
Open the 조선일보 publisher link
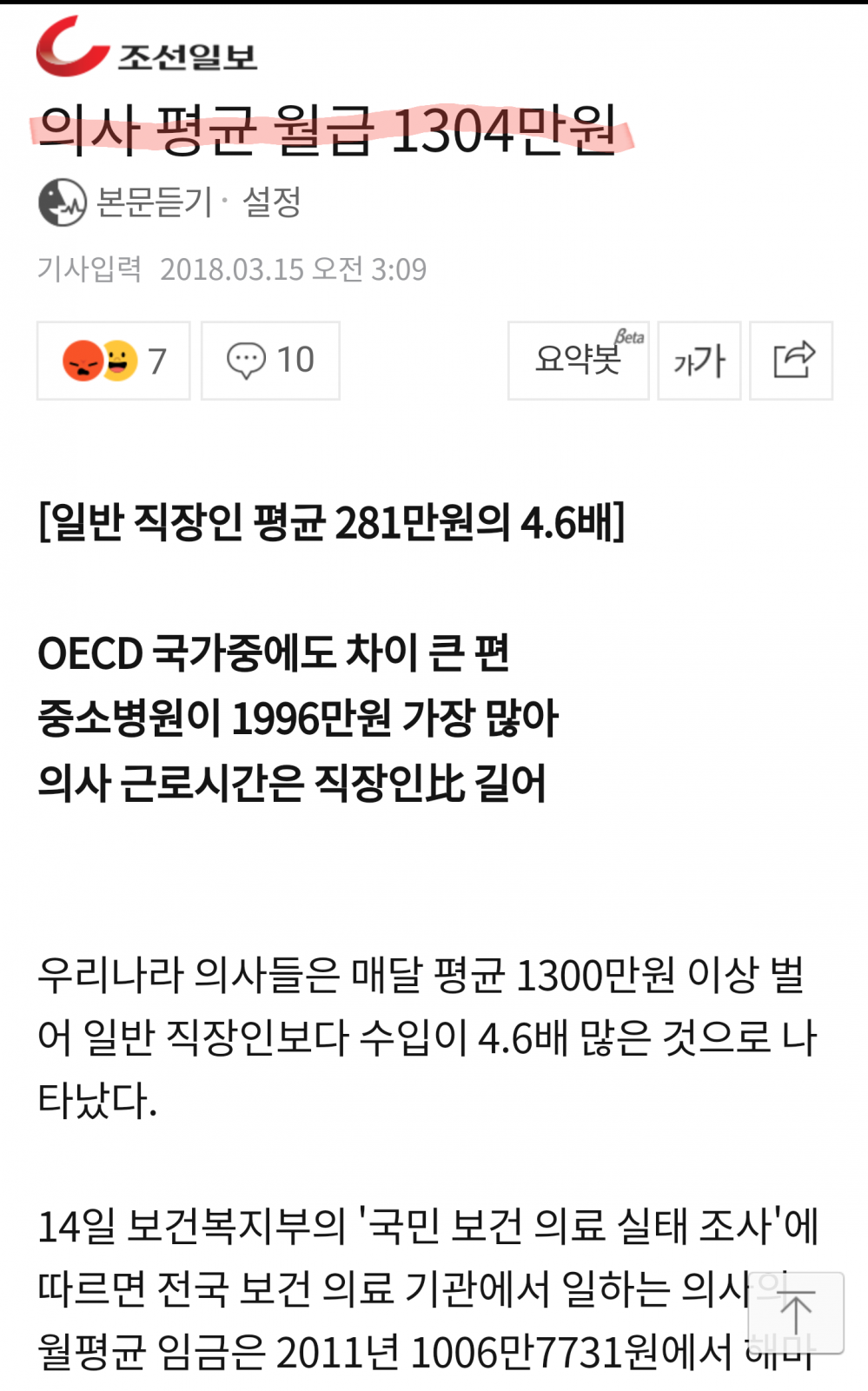click(x=146, y=48)
